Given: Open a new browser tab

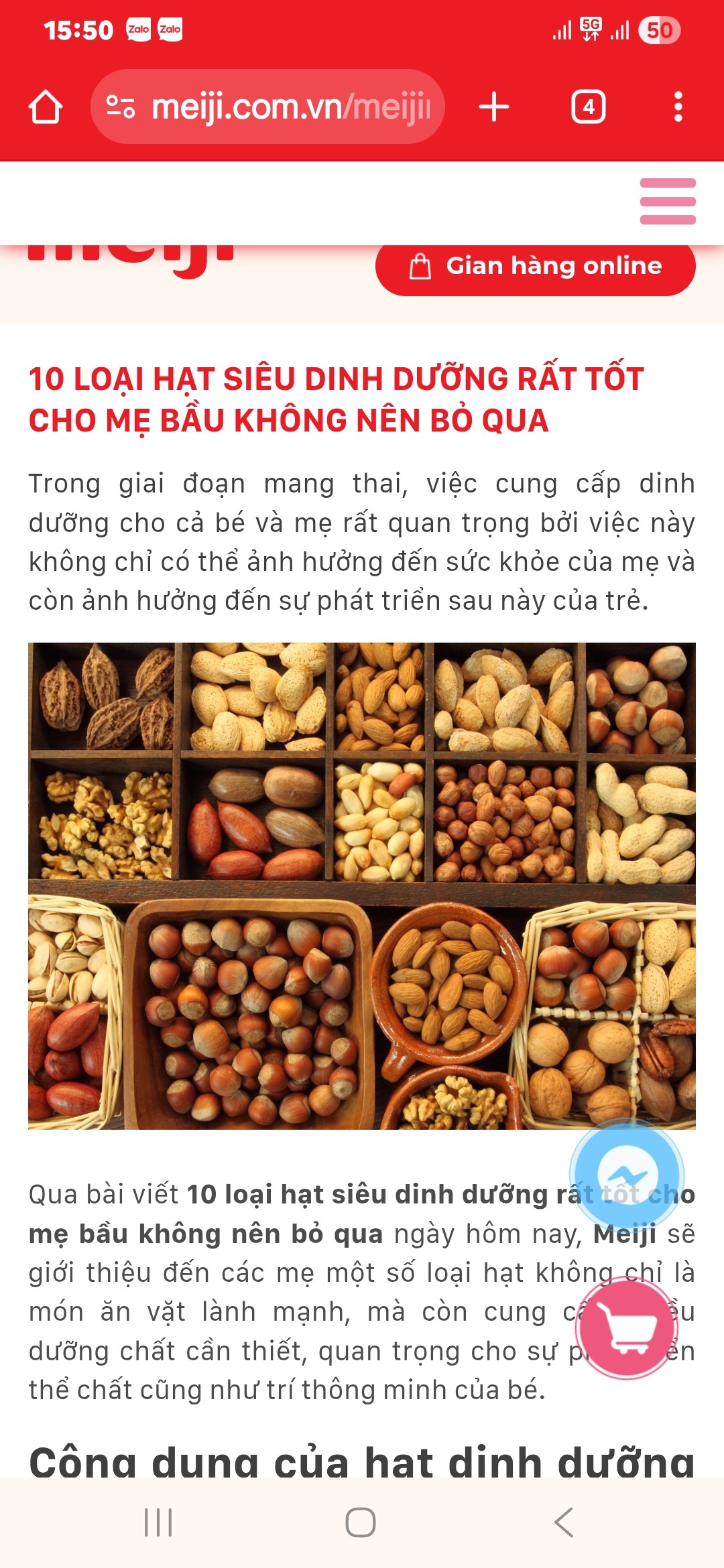Looking at the screenshot, I should click(494, 107).
